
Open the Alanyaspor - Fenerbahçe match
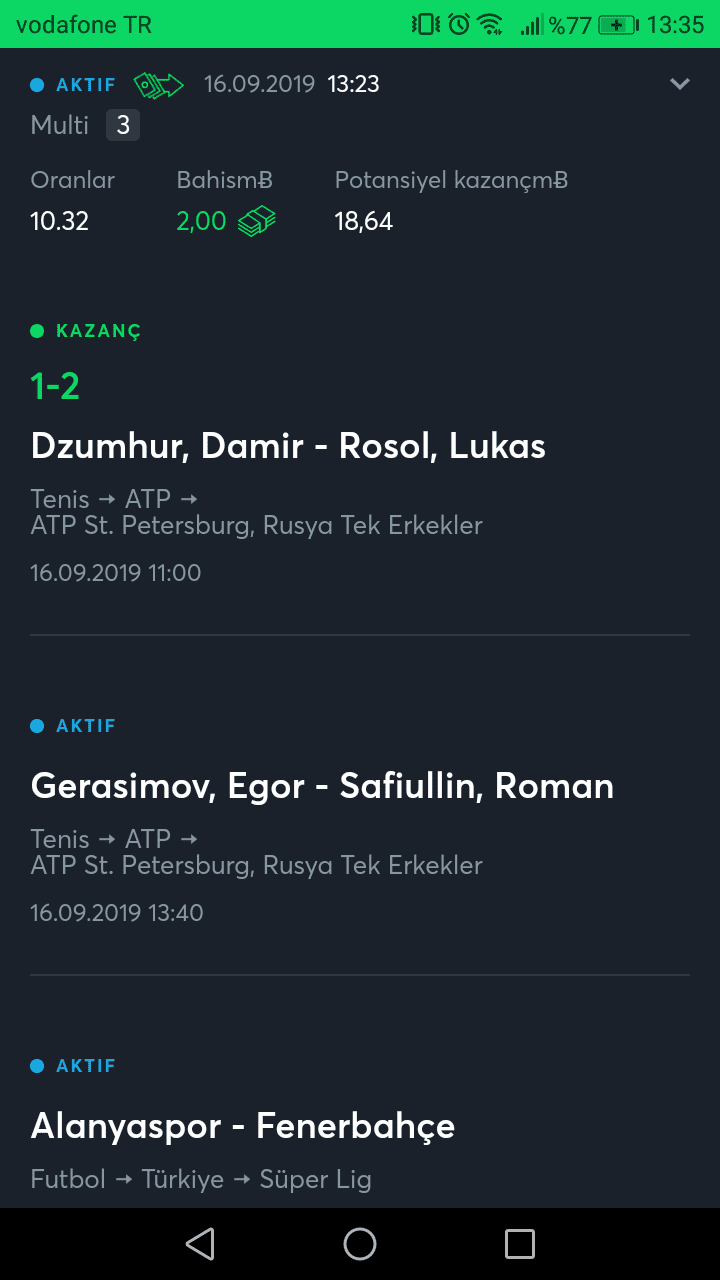[243, 1126]
